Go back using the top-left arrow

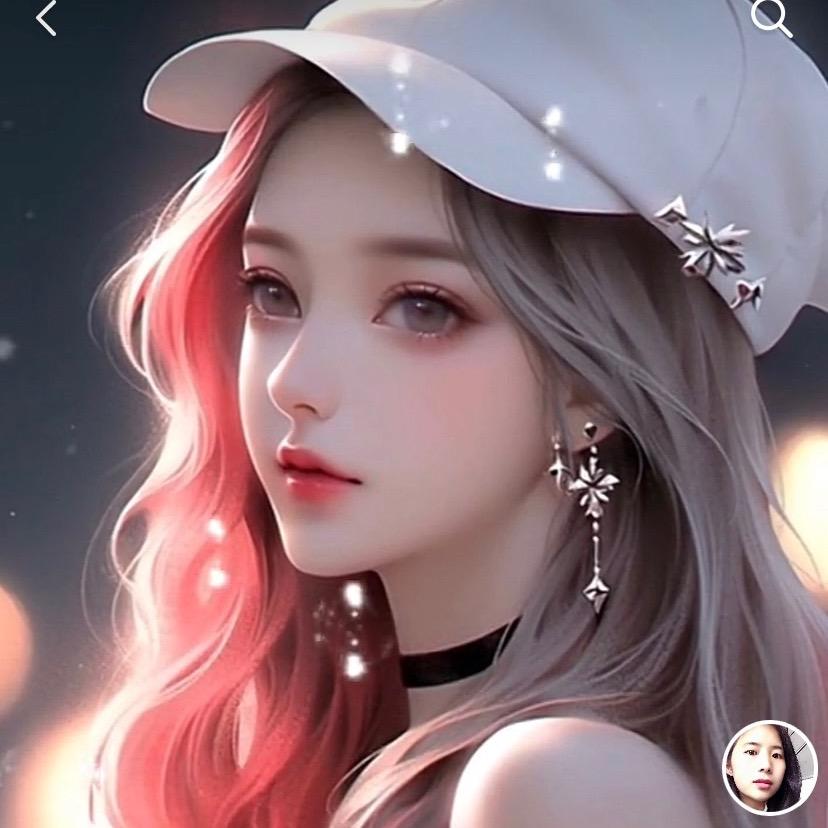click(x=46, y=17)
